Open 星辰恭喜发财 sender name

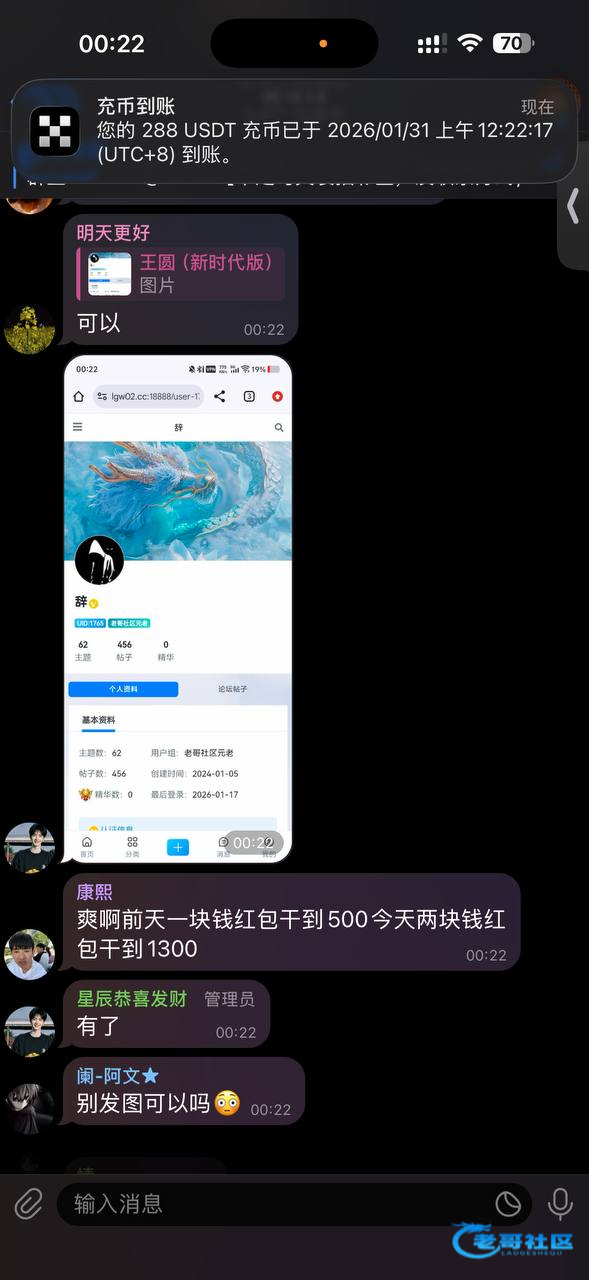tap(132, 999)
